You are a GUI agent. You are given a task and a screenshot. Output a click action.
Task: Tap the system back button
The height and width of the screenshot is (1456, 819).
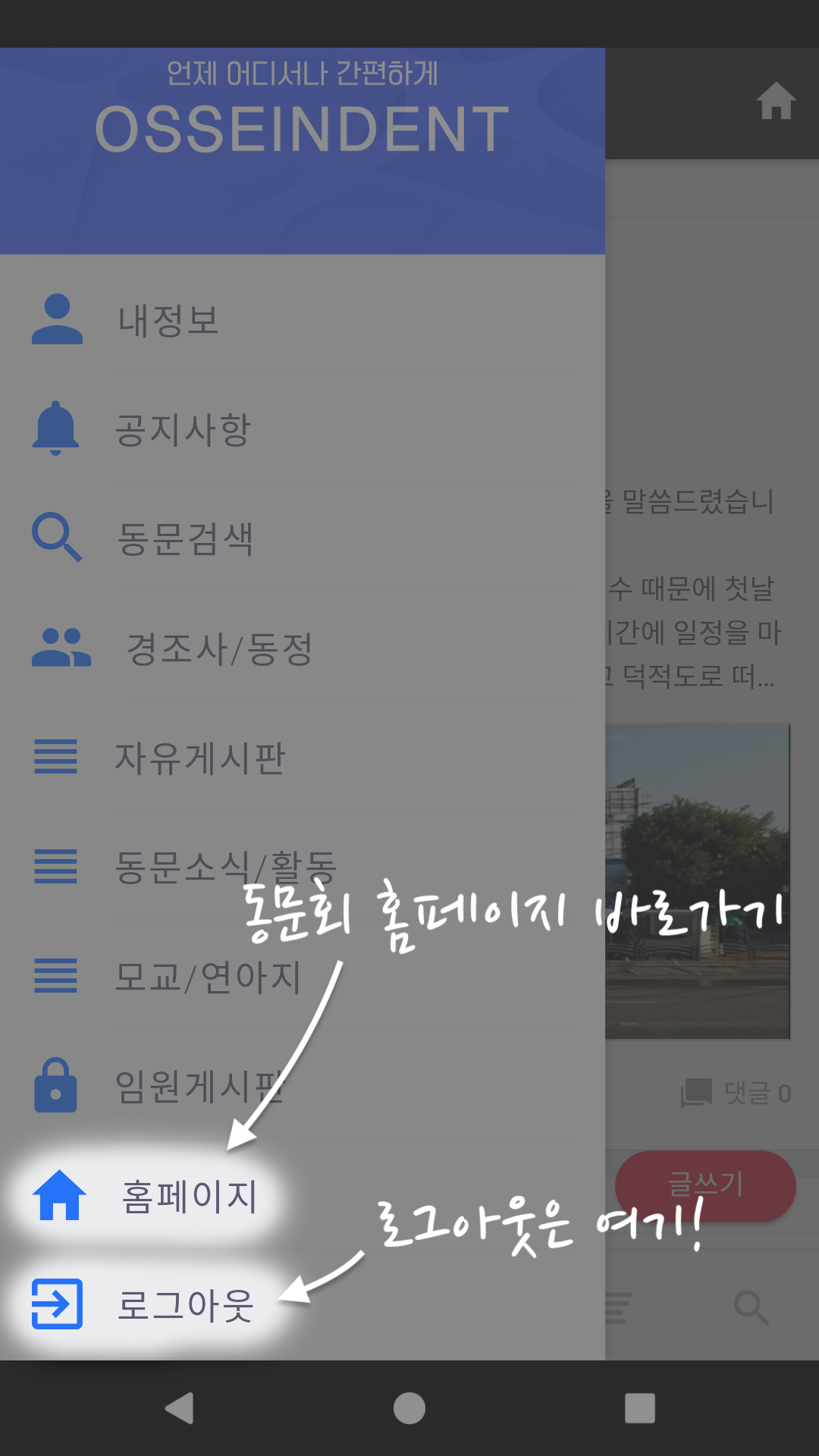pos(180,1408)
